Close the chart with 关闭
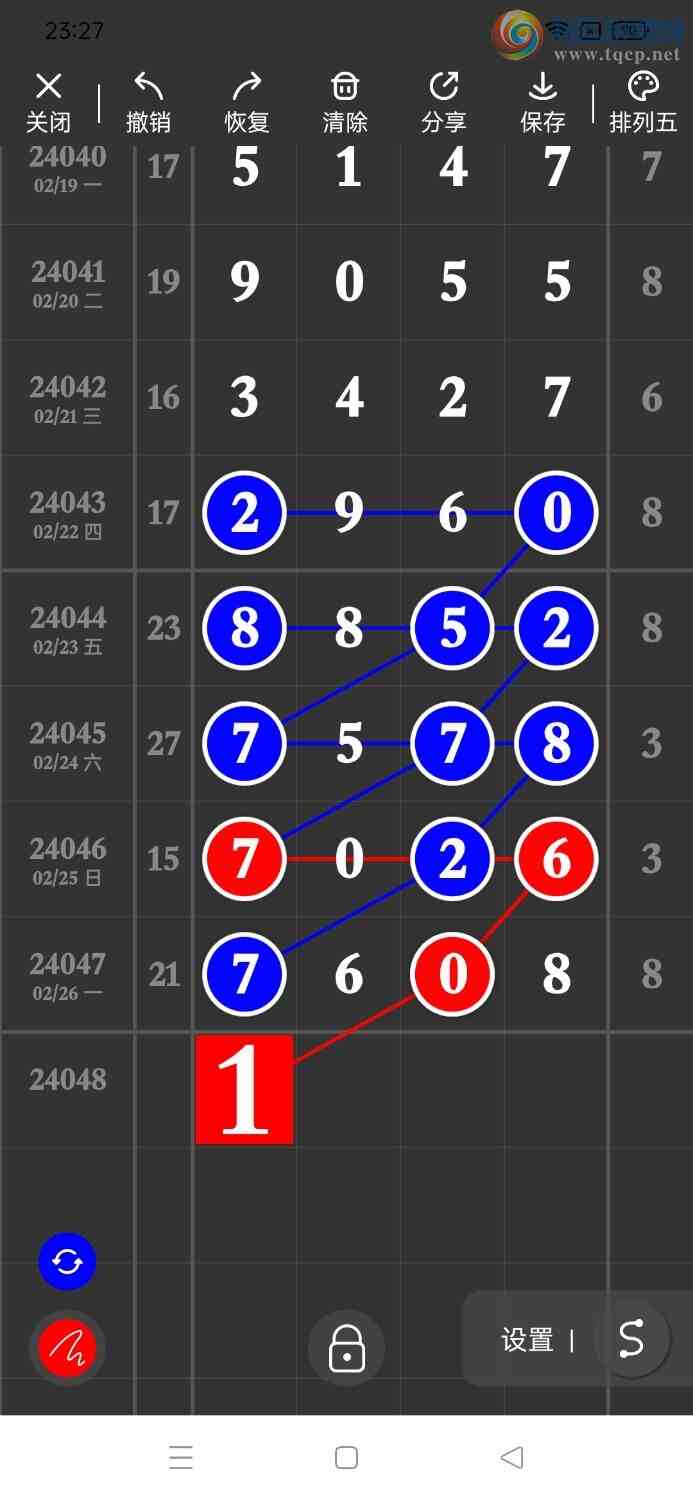Screen dimensions: 693x1500 [48, 103]
